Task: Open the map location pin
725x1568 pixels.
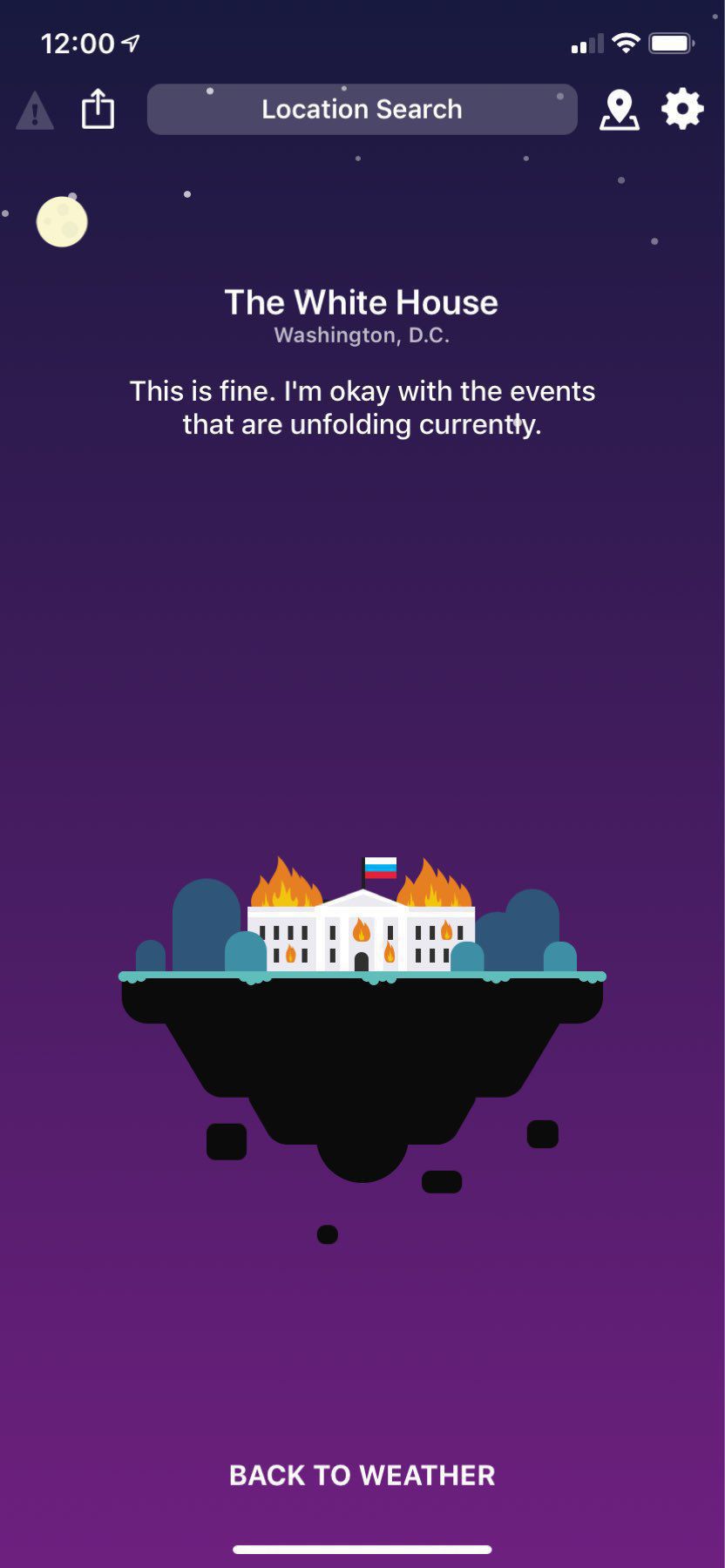Action: 619,111
